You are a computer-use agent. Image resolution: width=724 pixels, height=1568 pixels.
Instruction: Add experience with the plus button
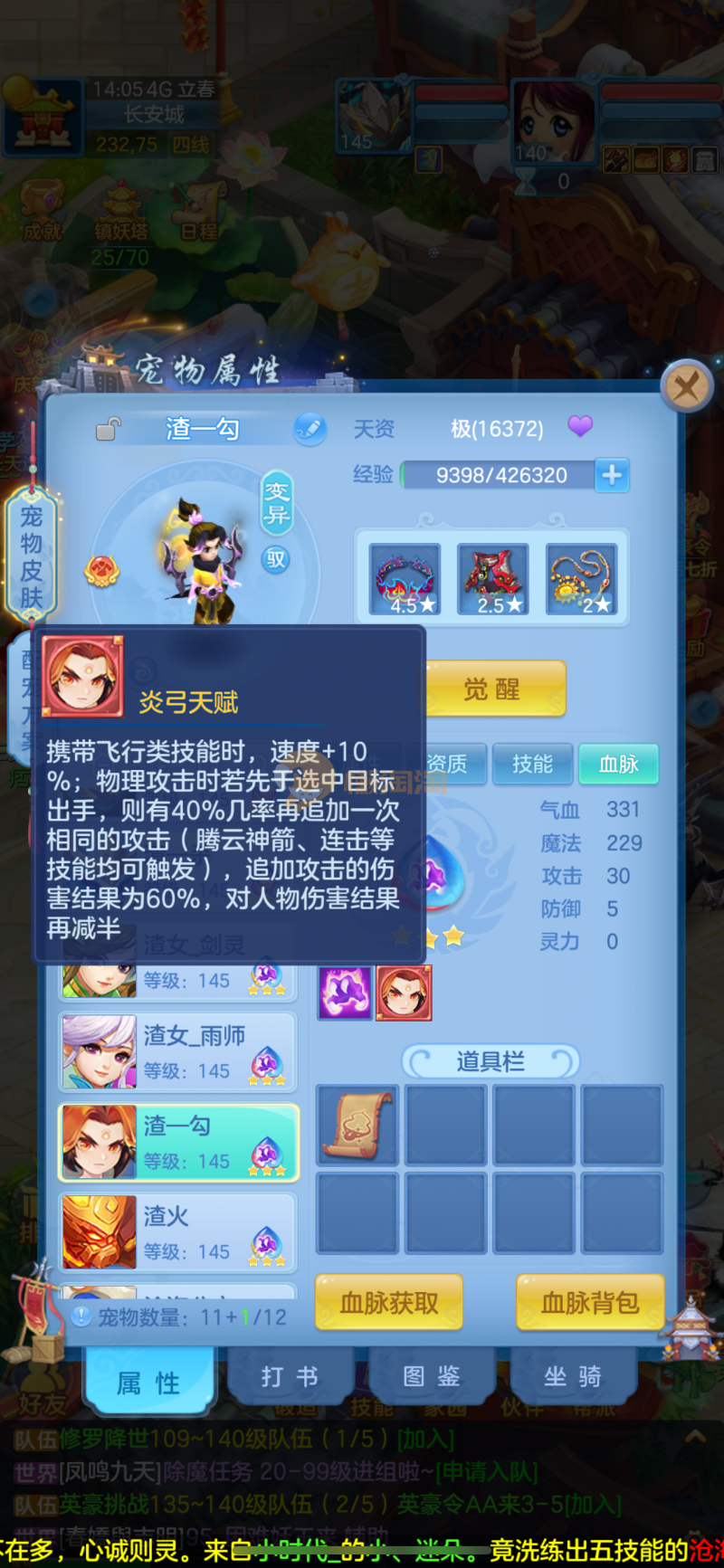point(612,475)
